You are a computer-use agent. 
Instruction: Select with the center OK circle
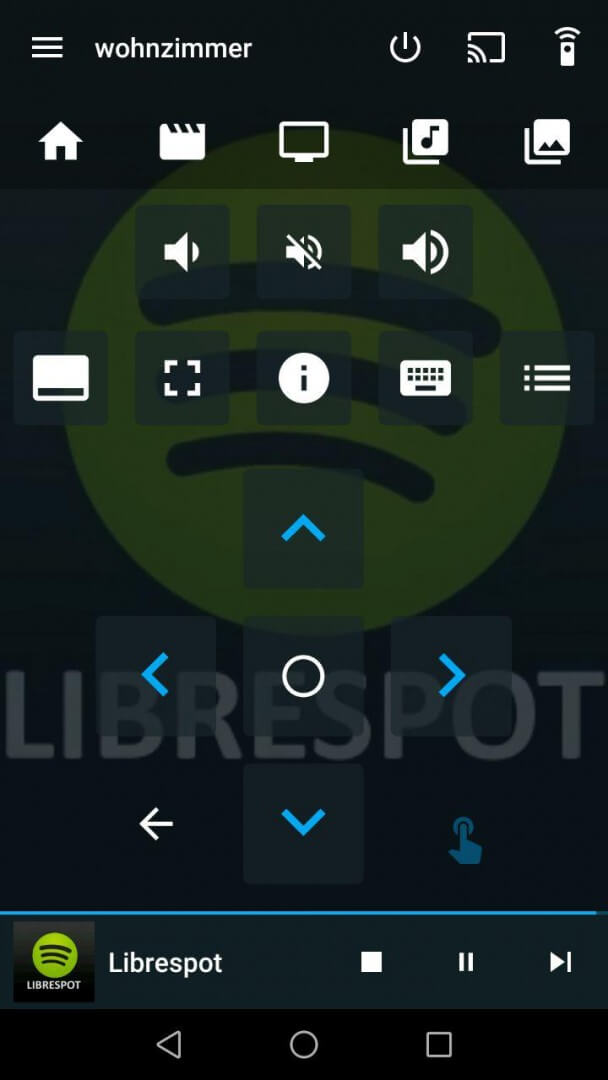[x=304, y=676]
